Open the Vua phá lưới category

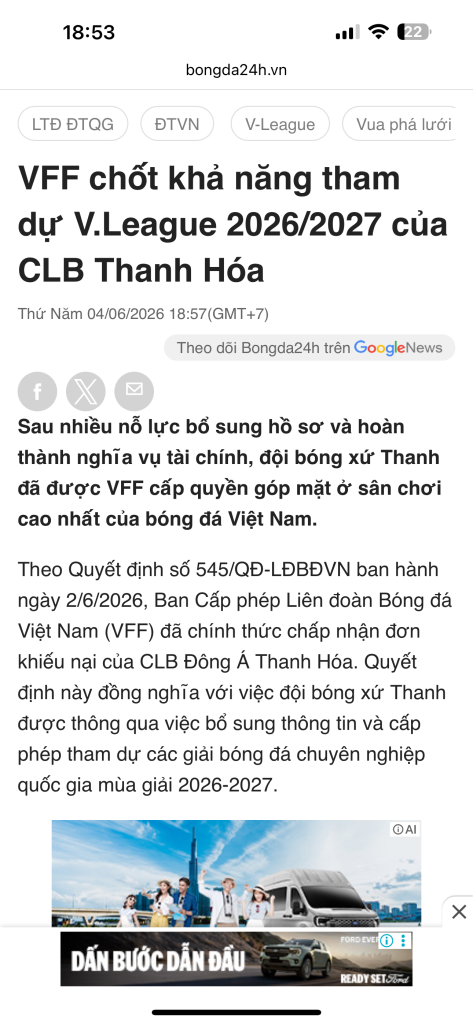tap(399, 124)
